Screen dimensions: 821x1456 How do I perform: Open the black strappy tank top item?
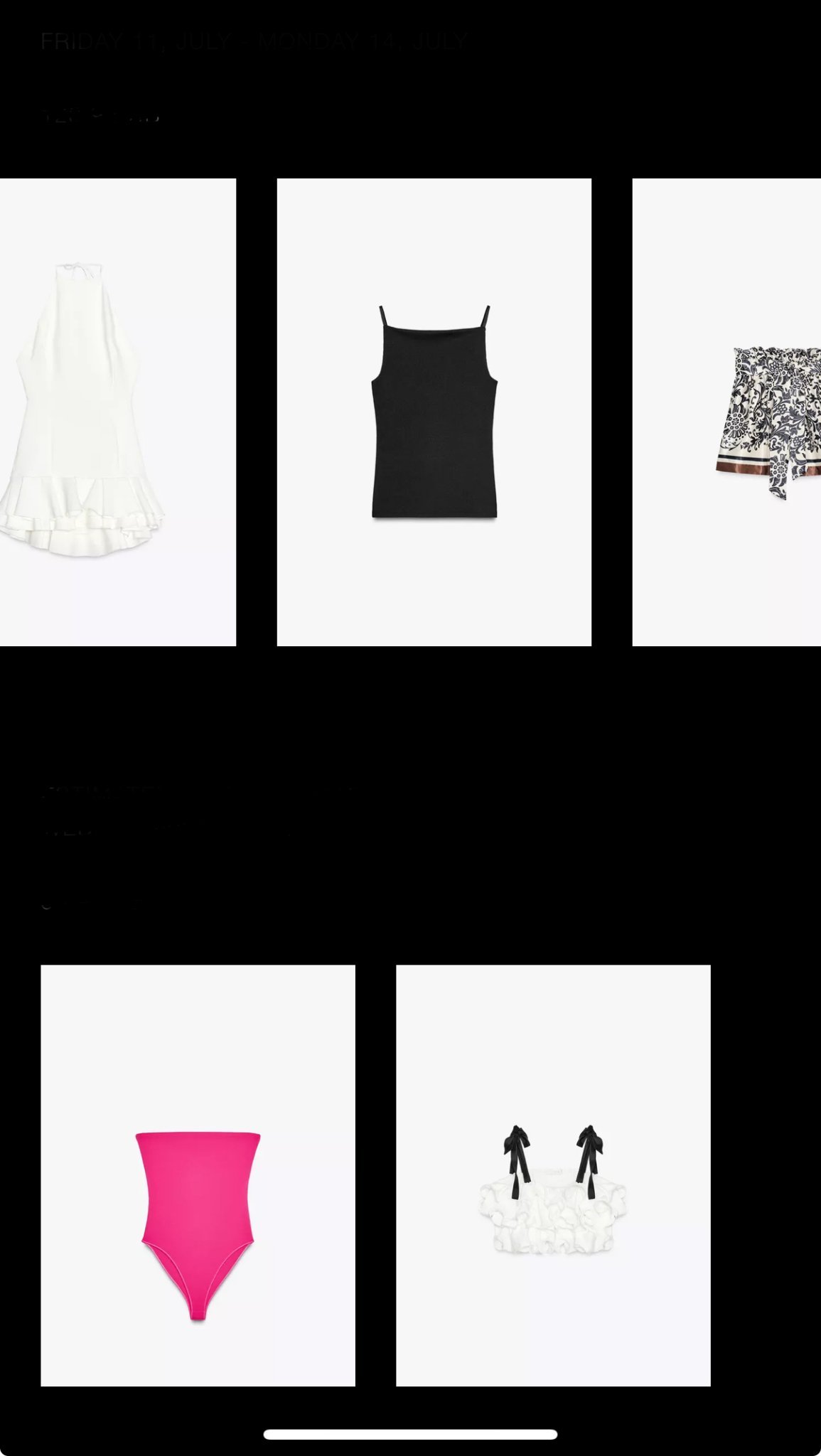tap(434, 412)
